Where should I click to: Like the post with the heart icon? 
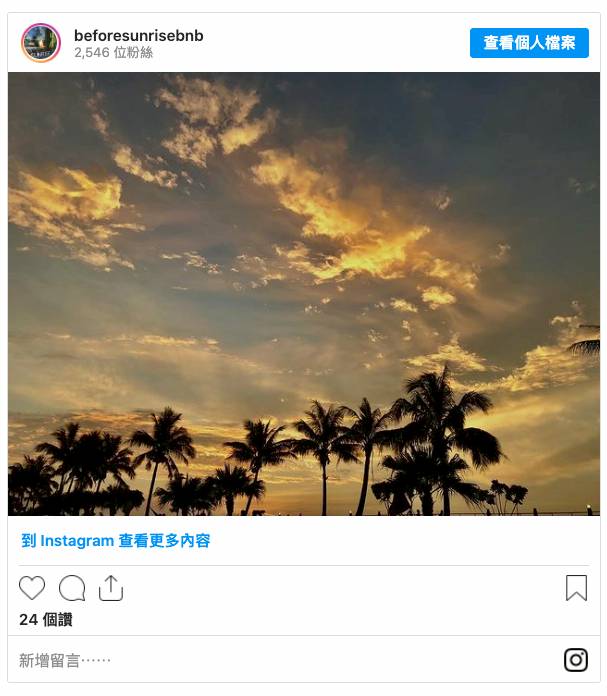(x=32, y=588)
